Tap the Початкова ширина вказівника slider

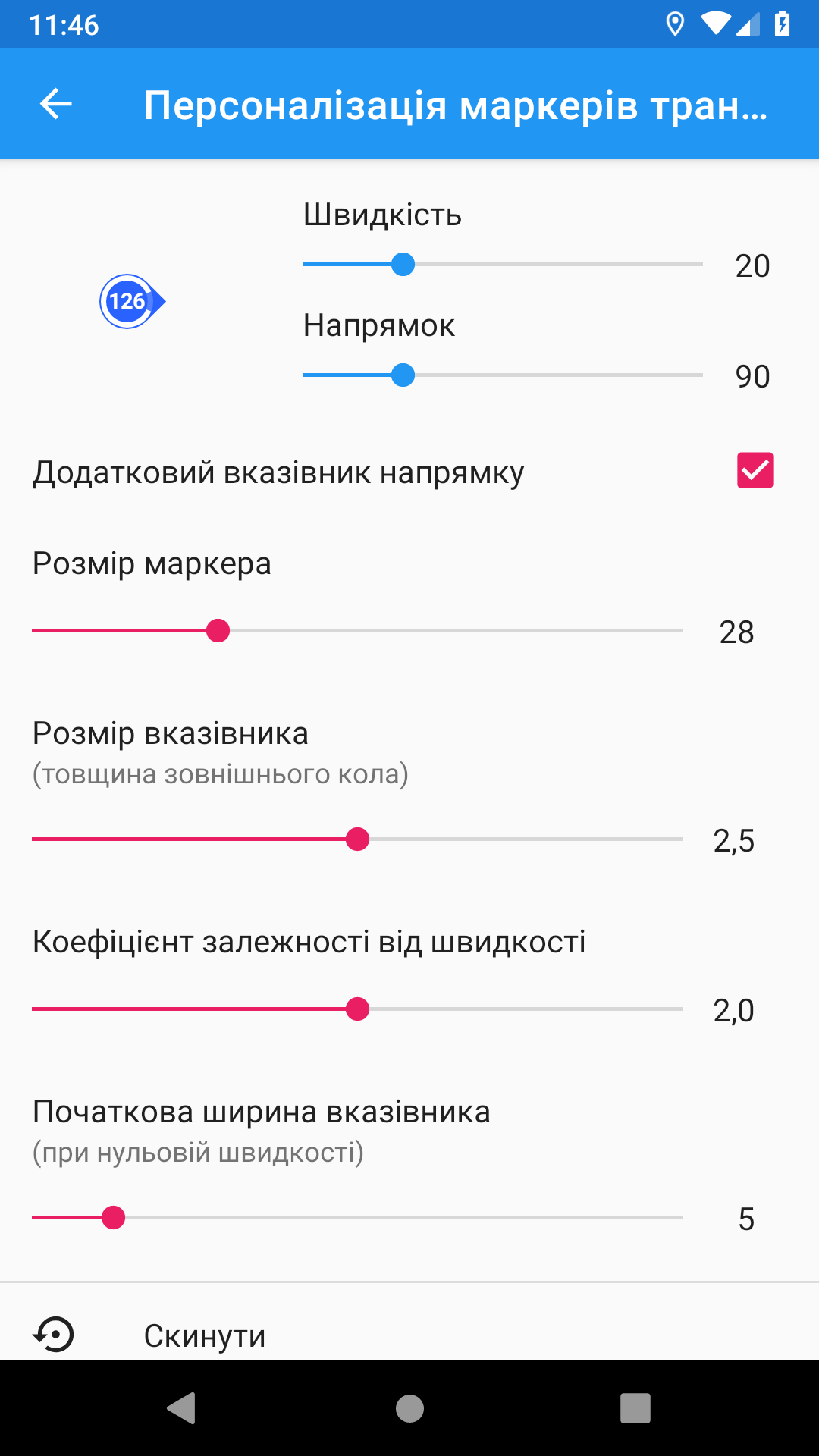point(357,1218)
